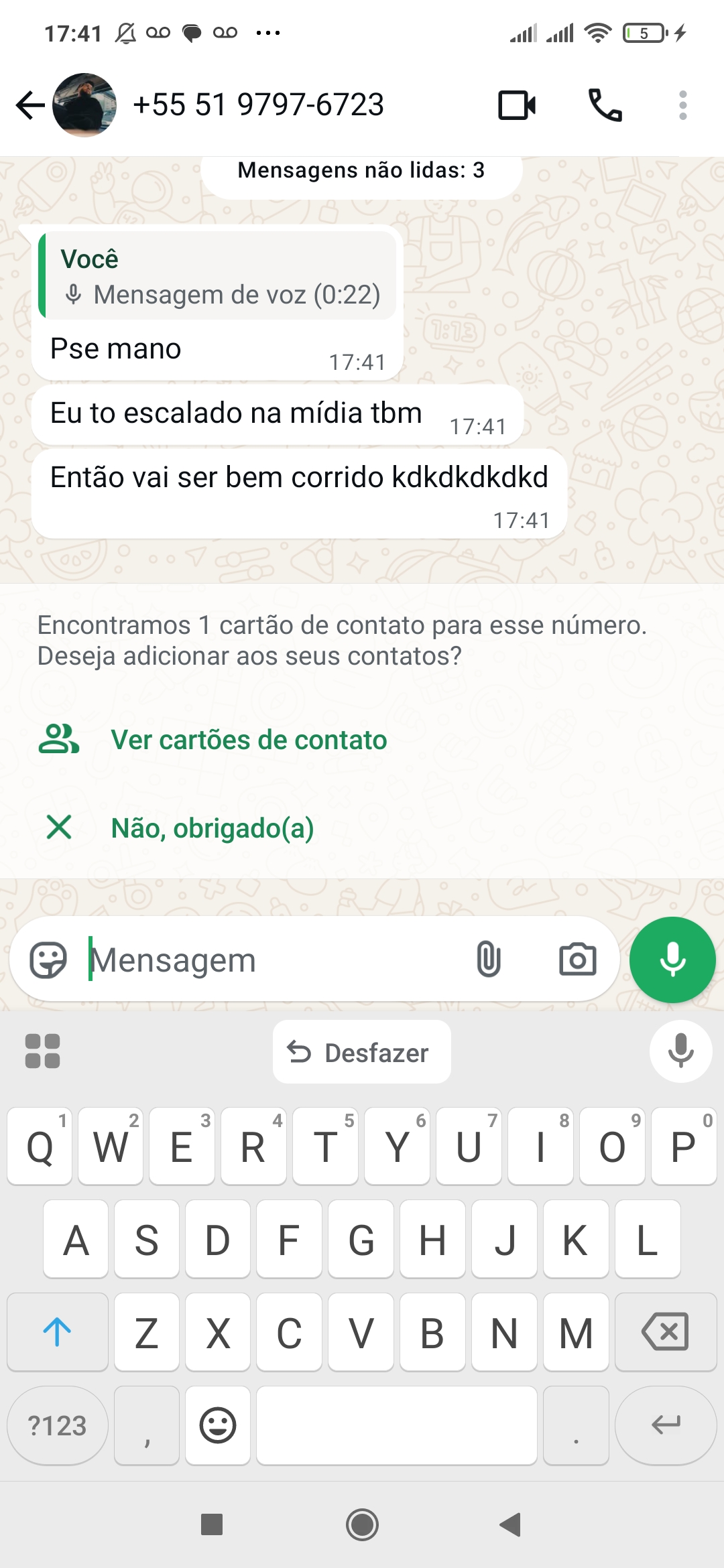Screen dimensions: 724x1568
Task: Open the three-dot overflow menu
Action: pos(683,105)
